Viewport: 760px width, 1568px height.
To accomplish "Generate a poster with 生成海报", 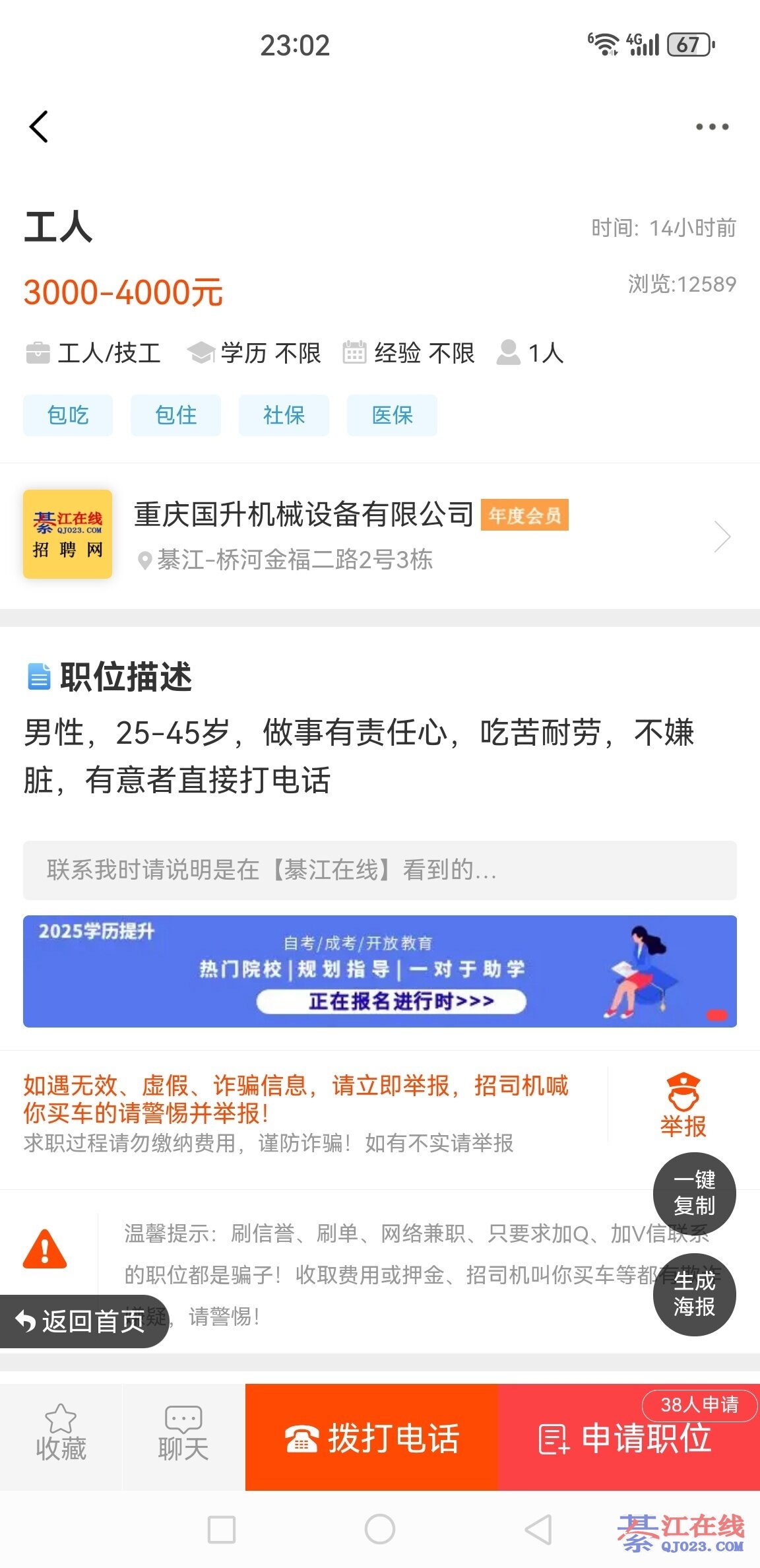I will [694, 1294].
